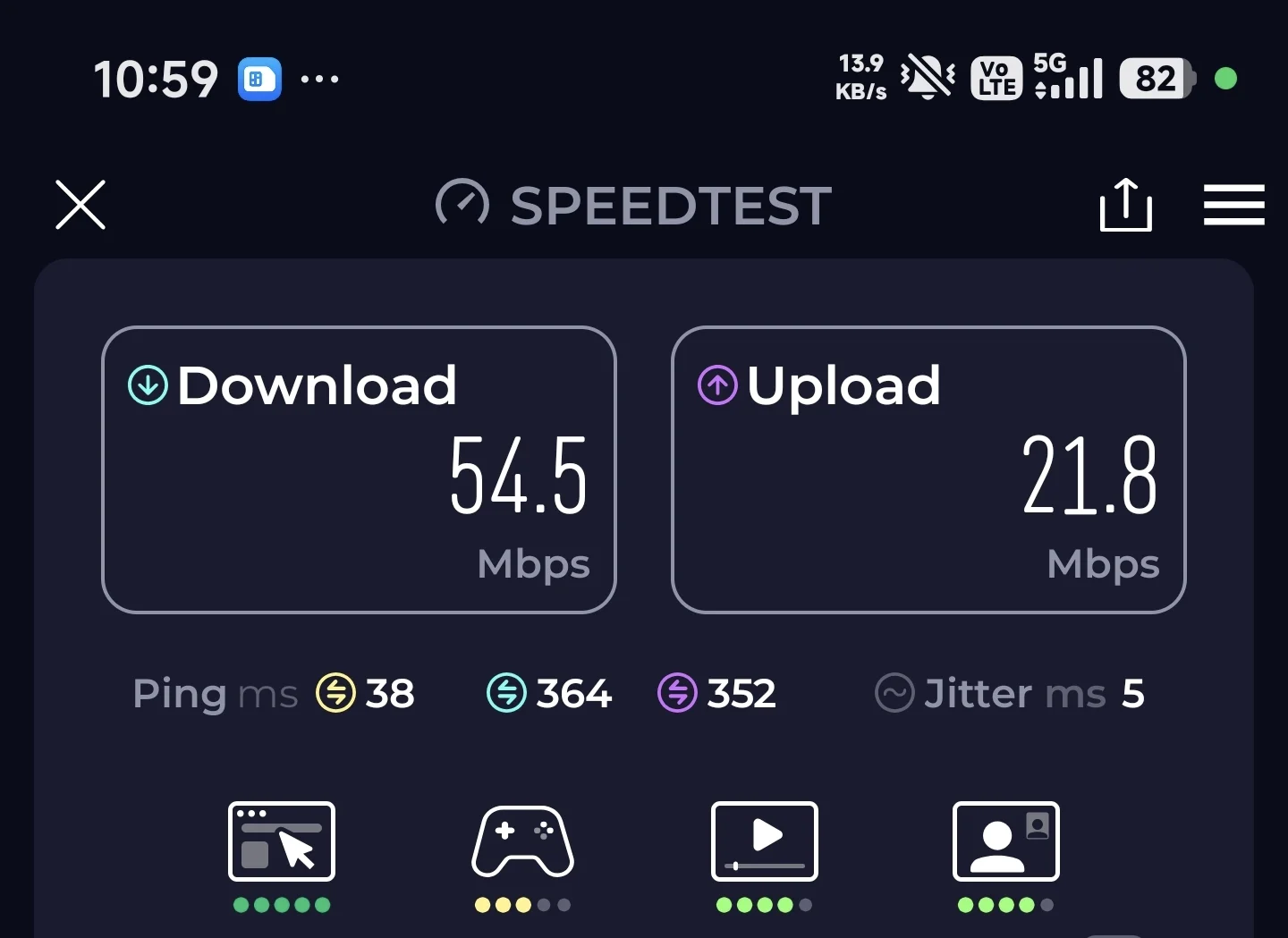The image size is (1288, 938).
Task: Share the speed test result
Action: coord(1125,205)
